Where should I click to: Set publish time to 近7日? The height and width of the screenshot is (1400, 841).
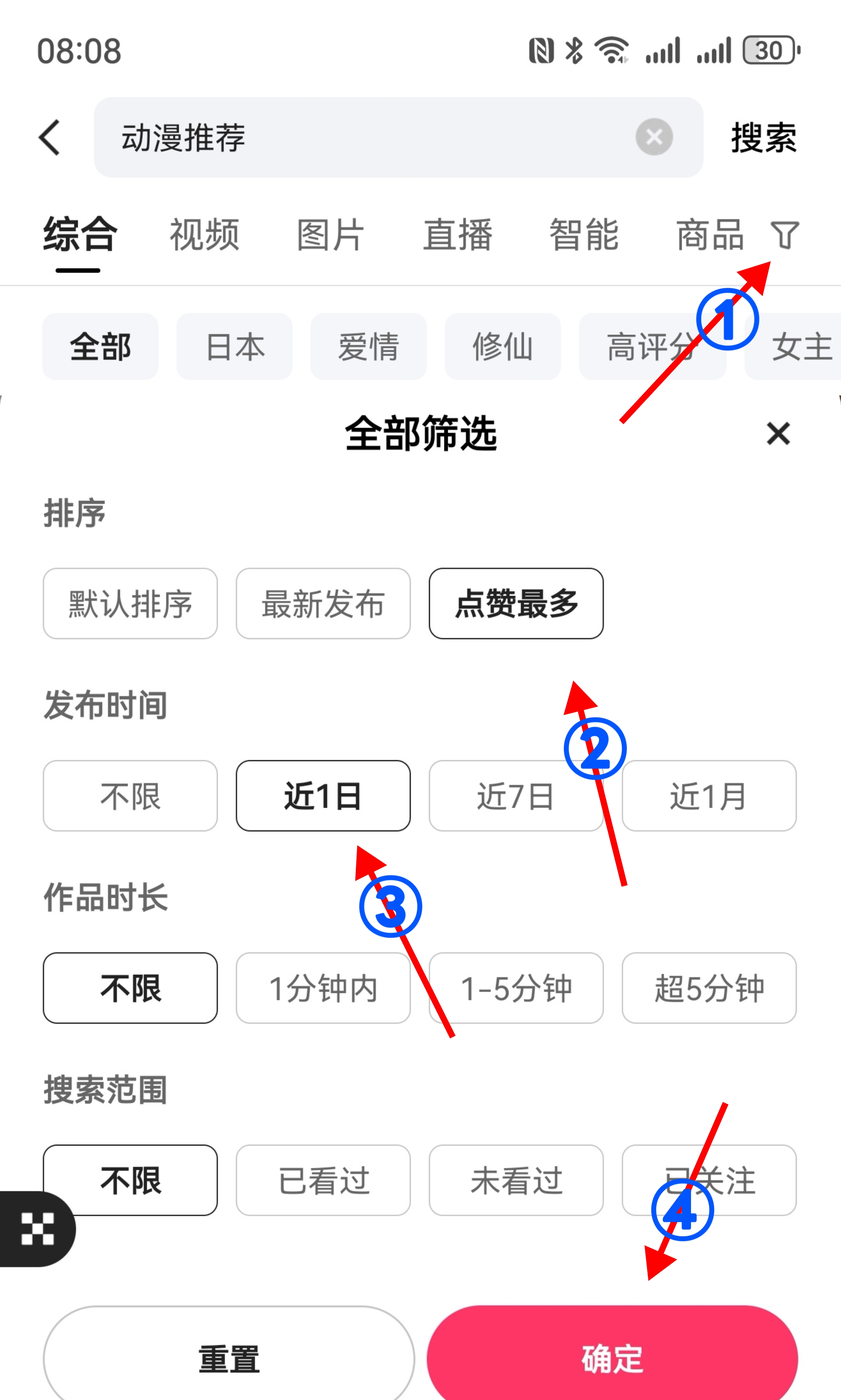(x=515, y=796)
